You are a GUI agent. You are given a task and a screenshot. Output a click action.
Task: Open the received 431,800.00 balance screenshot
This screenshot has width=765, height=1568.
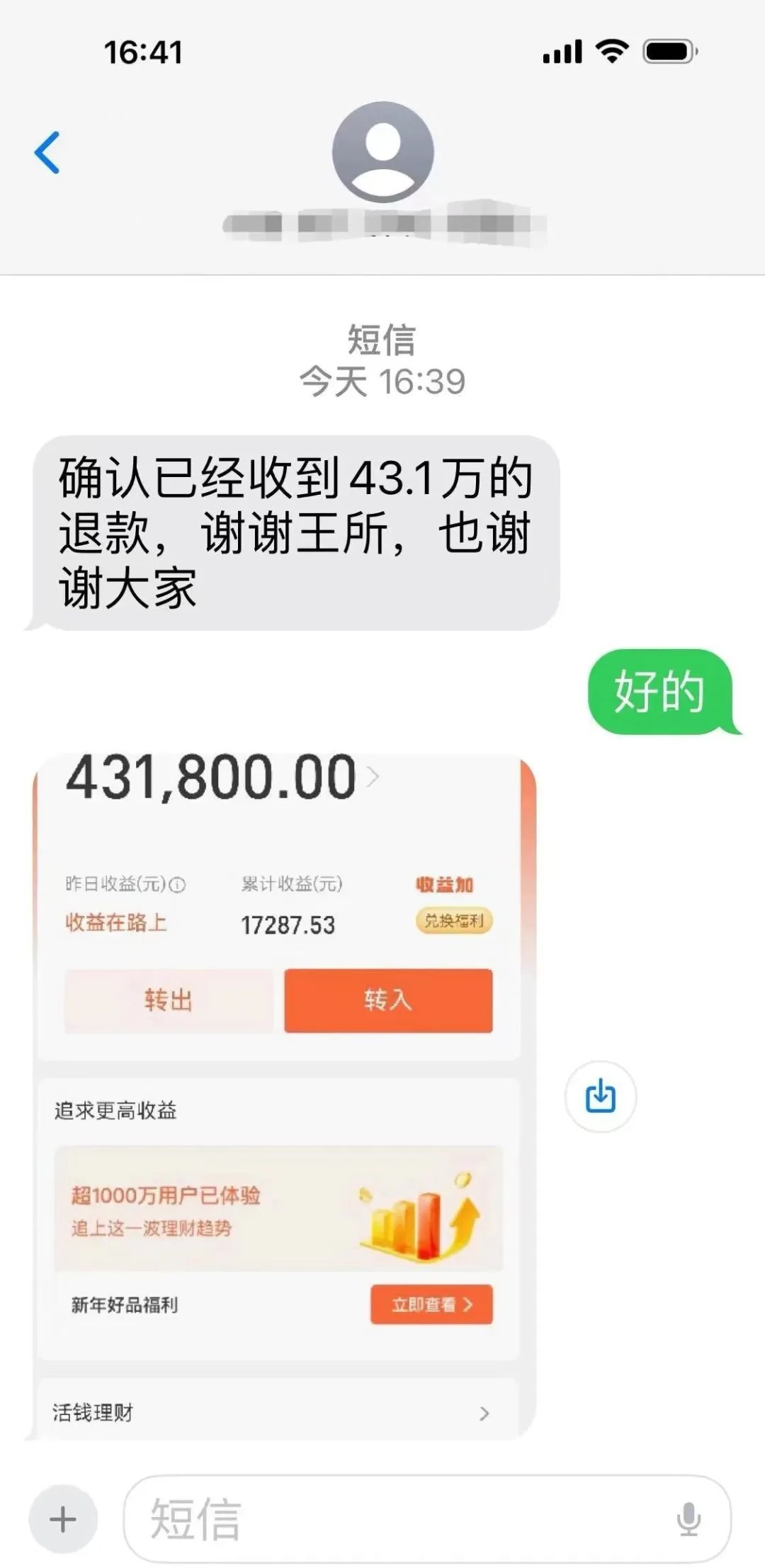coord(283,1097)
